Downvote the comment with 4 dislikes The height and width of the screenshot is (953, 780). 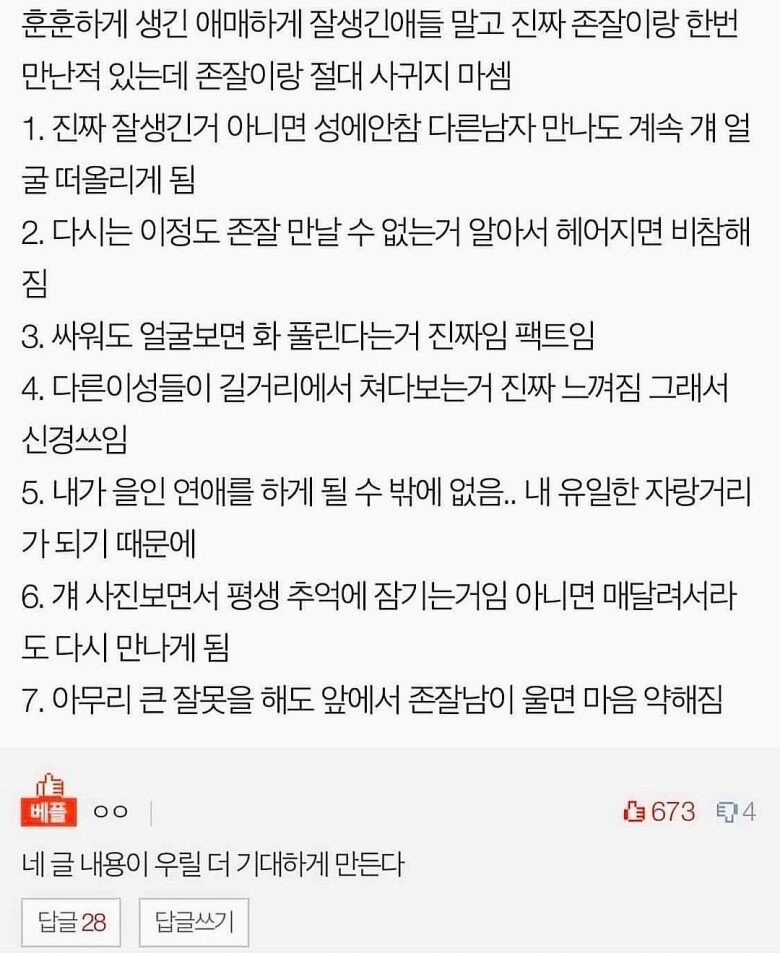coord(726,811)
